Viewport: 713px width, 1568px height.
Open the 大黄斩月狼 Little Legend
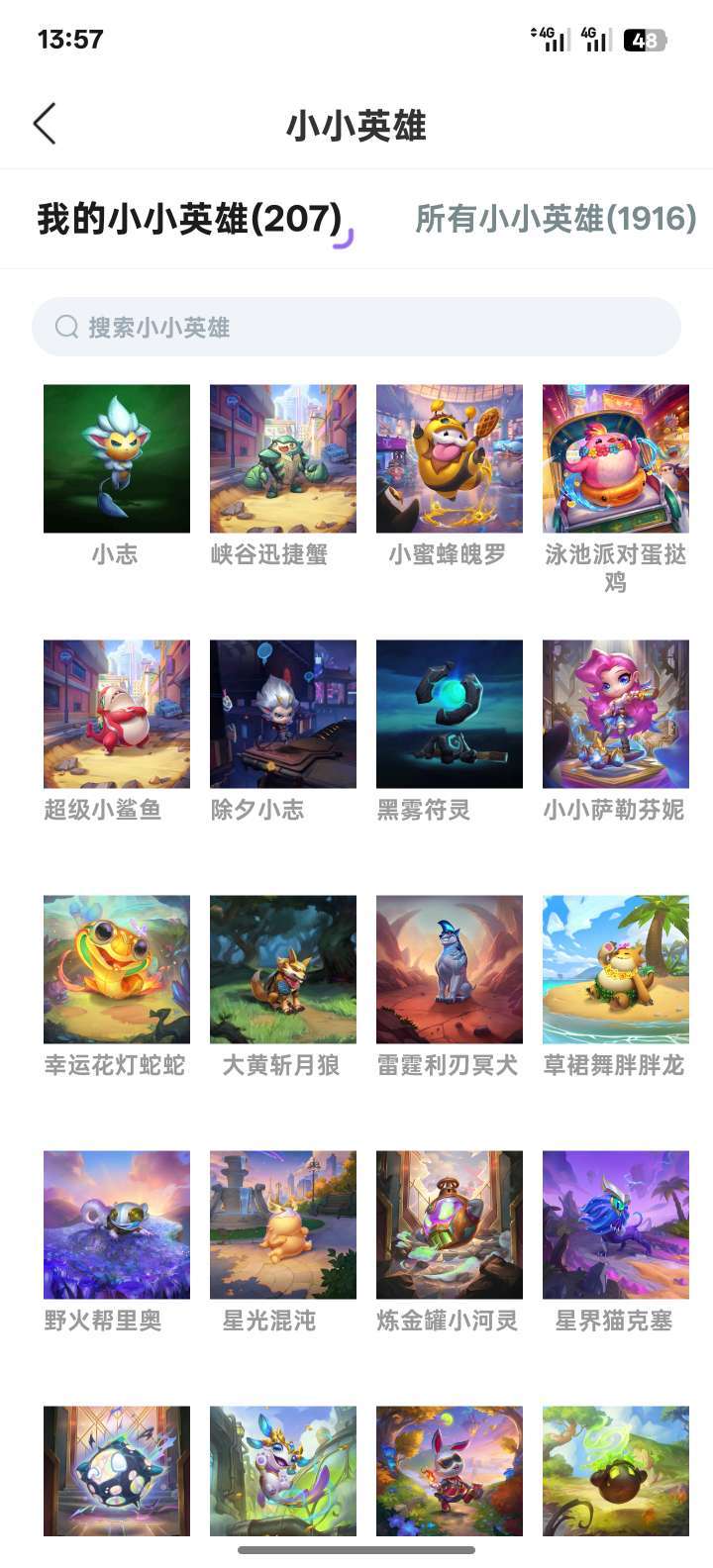coord(282,968)
